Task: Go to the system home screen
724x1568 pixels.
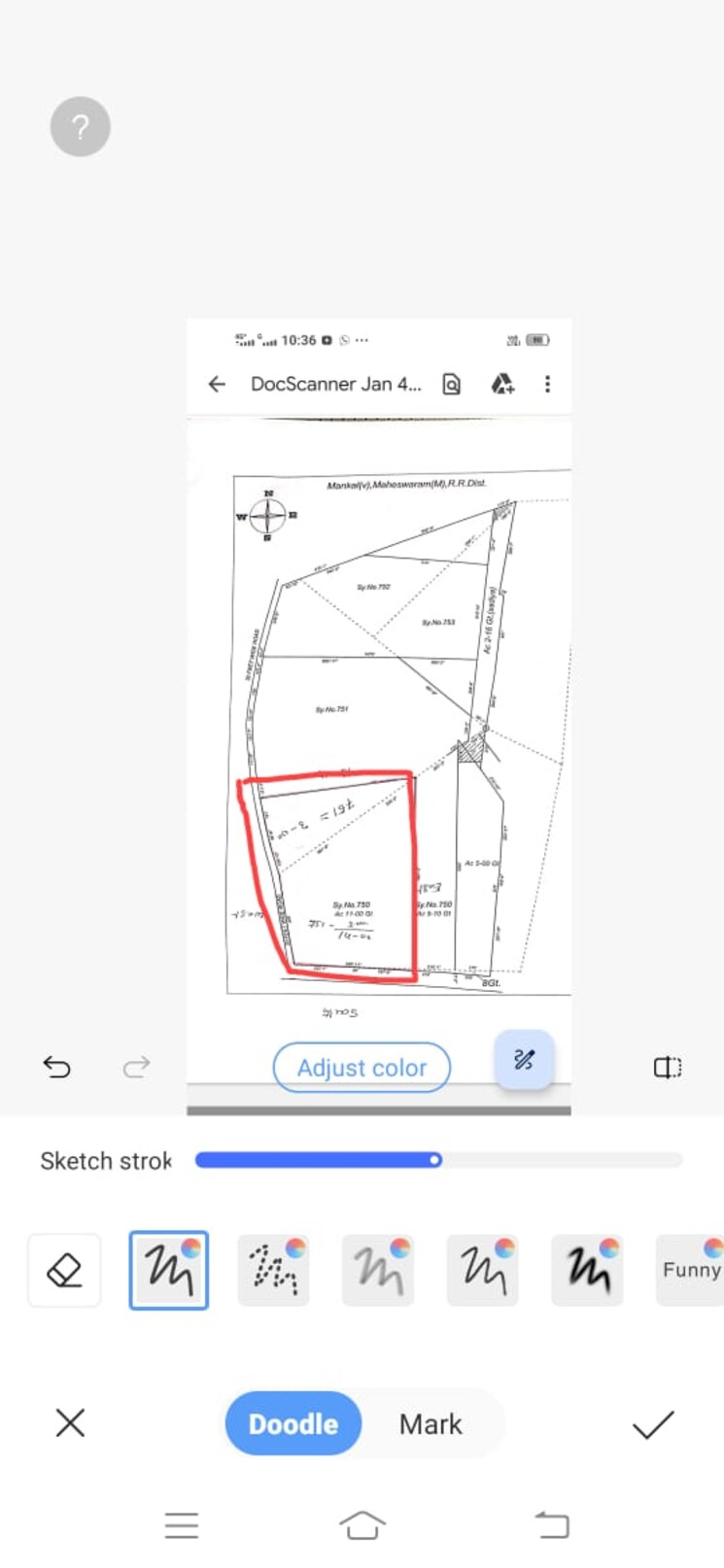Action: pos(362,1524)
